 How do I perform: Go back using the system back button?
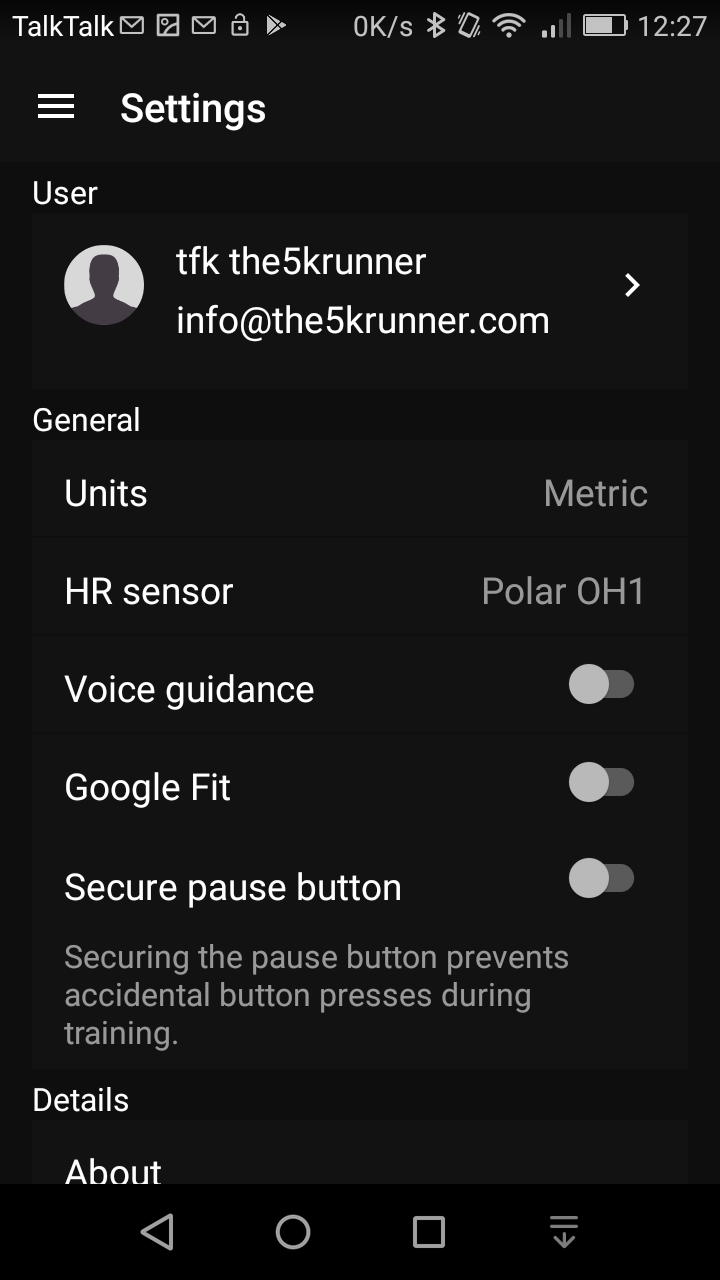click(157, 1232)
